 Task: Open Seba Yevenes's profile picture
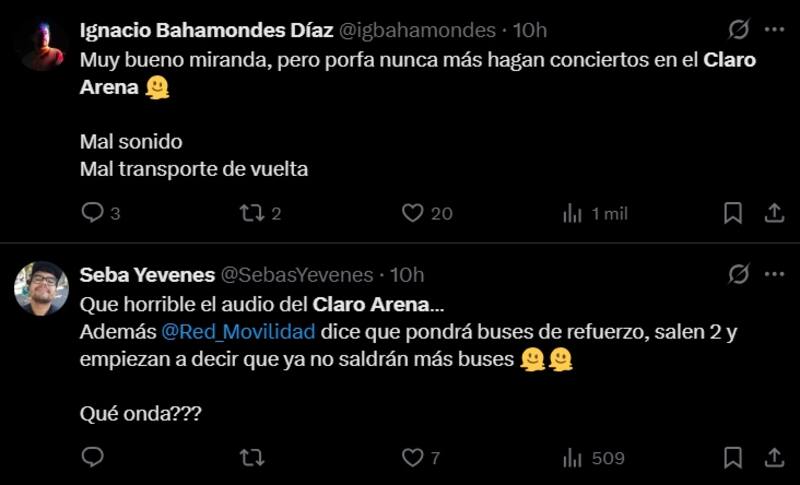click(41, 289)
